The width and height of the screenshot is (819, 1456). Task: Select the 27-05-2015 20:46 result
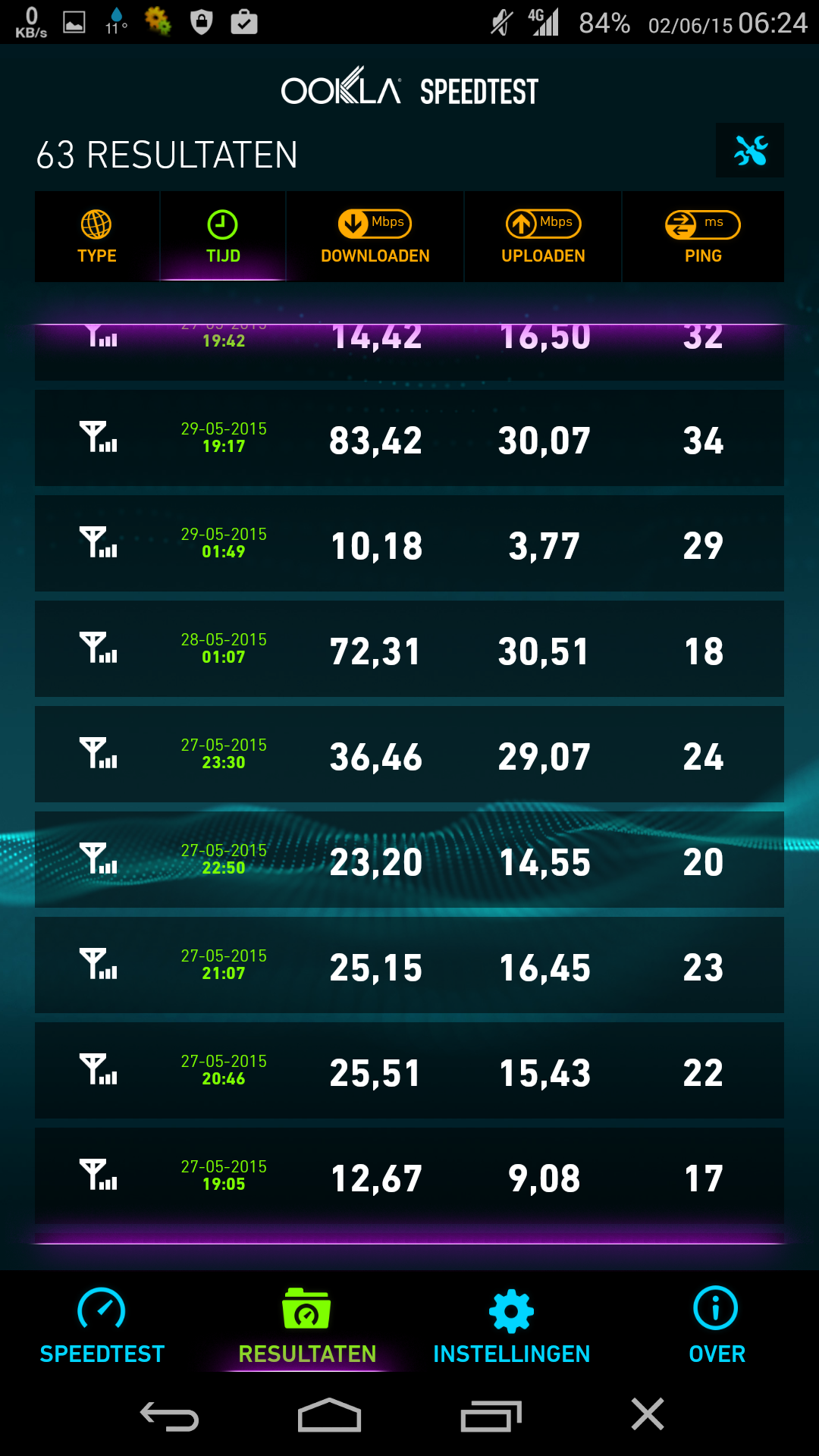coord(409,1071)
